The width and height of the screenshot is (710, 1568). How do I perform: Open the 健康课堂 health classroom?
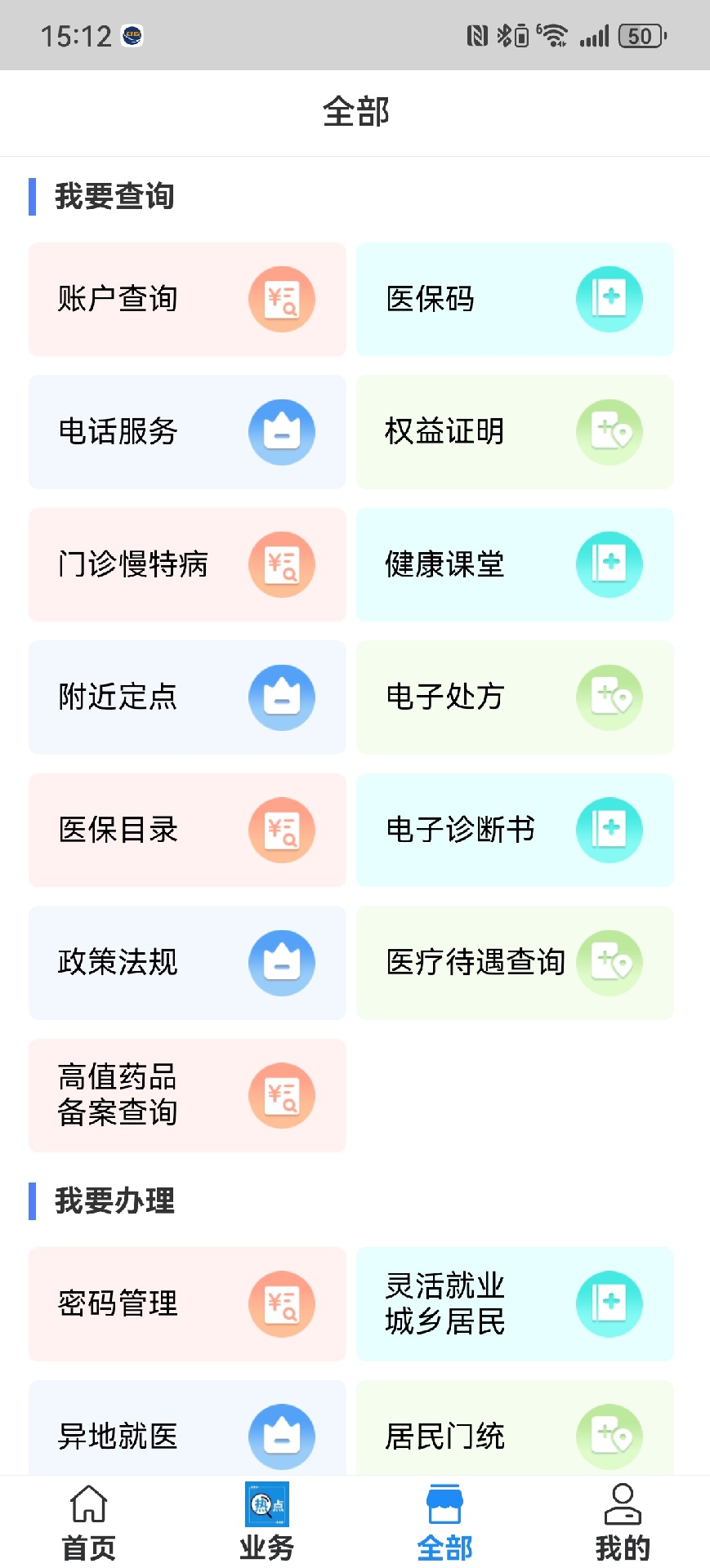tap(514, 565)
